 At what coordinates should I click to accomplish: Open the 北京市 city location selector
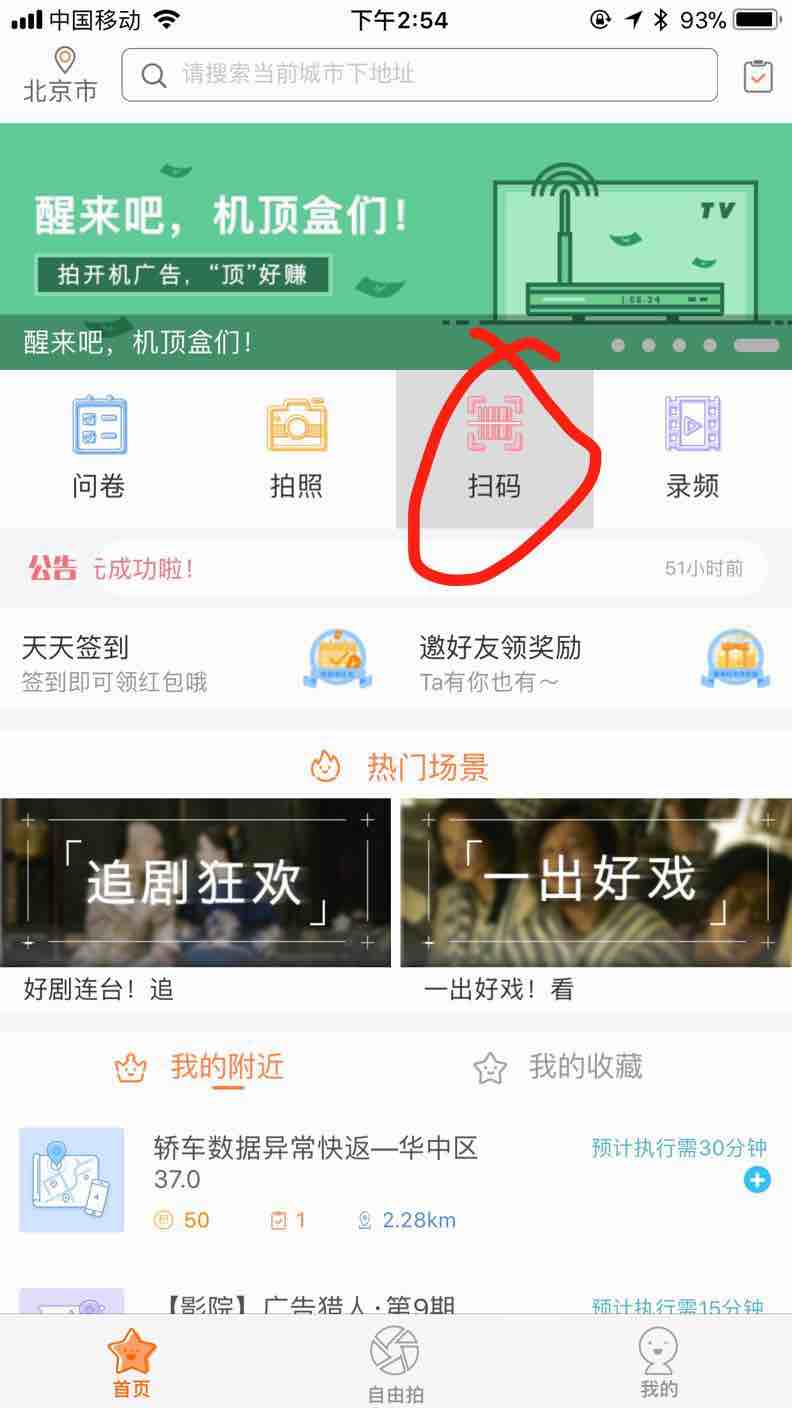[x=61, y=75]
